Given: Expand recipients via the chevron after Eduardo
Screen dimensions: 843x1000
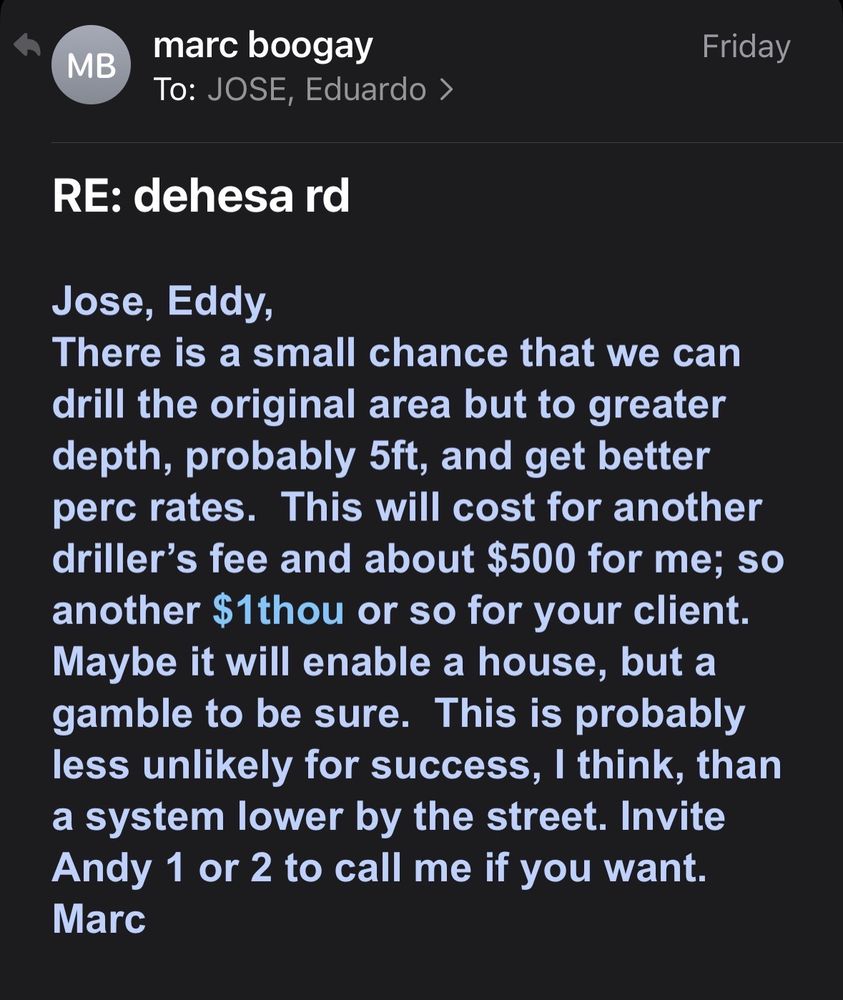Looking at the screenshot, I should click(446, 90).
